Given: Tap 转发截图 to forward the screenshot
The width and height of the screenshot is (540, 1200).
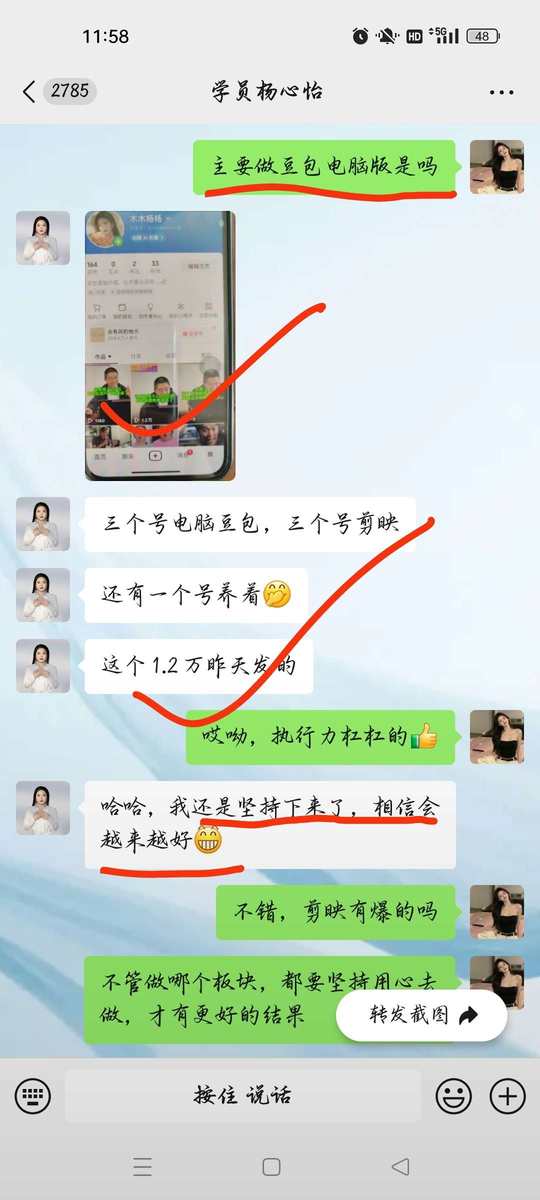Looking at the screenshot, I should click(421, 1015).
